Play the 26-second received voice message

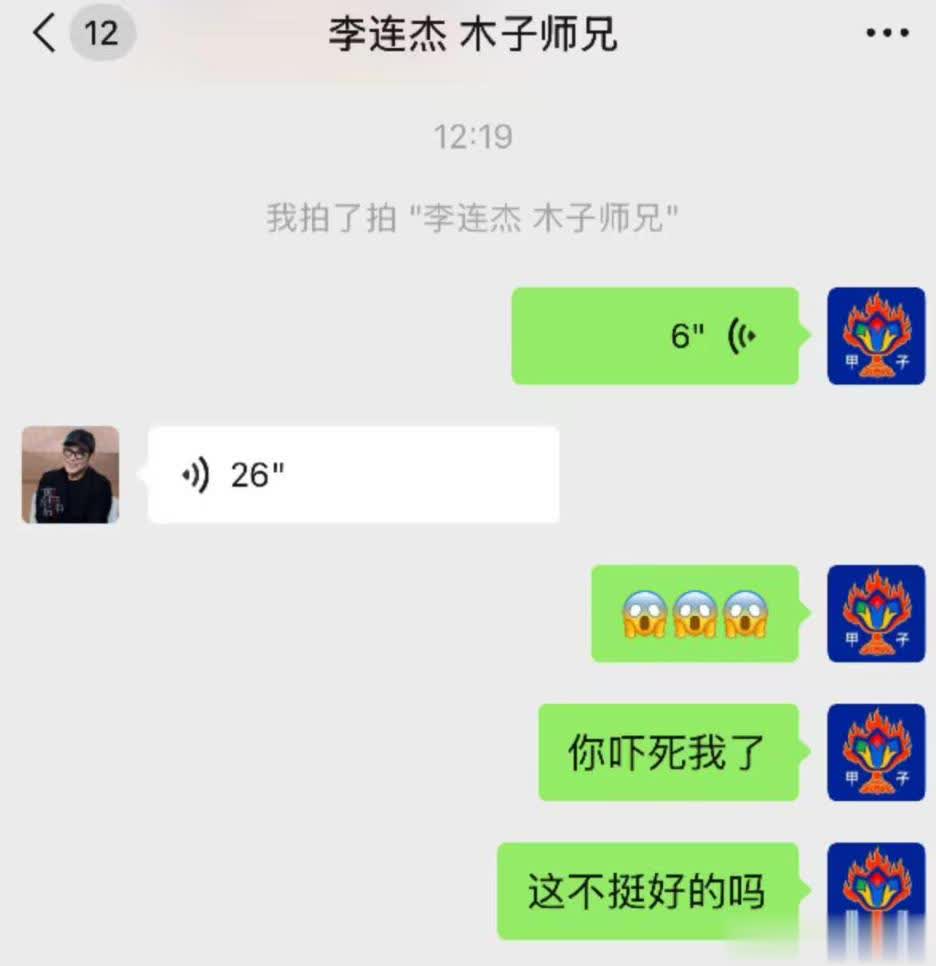(353, 475)
